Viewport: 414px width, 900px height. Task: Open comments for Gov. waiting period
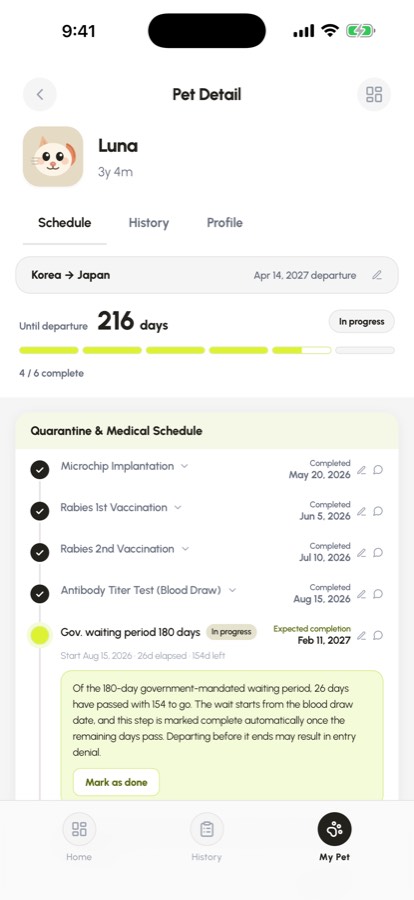coord(378,635)
